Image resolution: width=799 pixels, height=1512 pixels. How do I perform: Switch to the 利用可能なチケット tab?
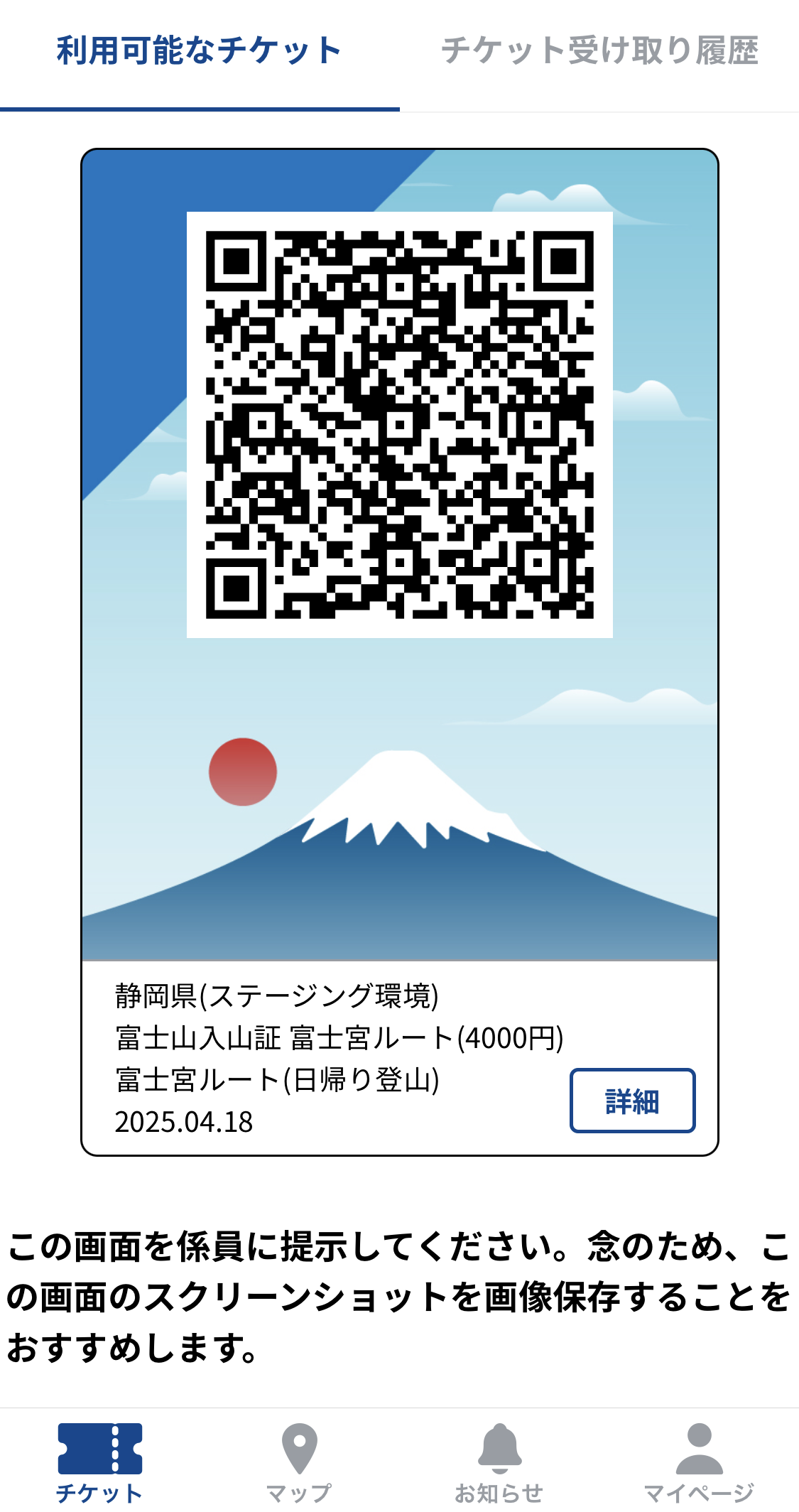[200, 51]
